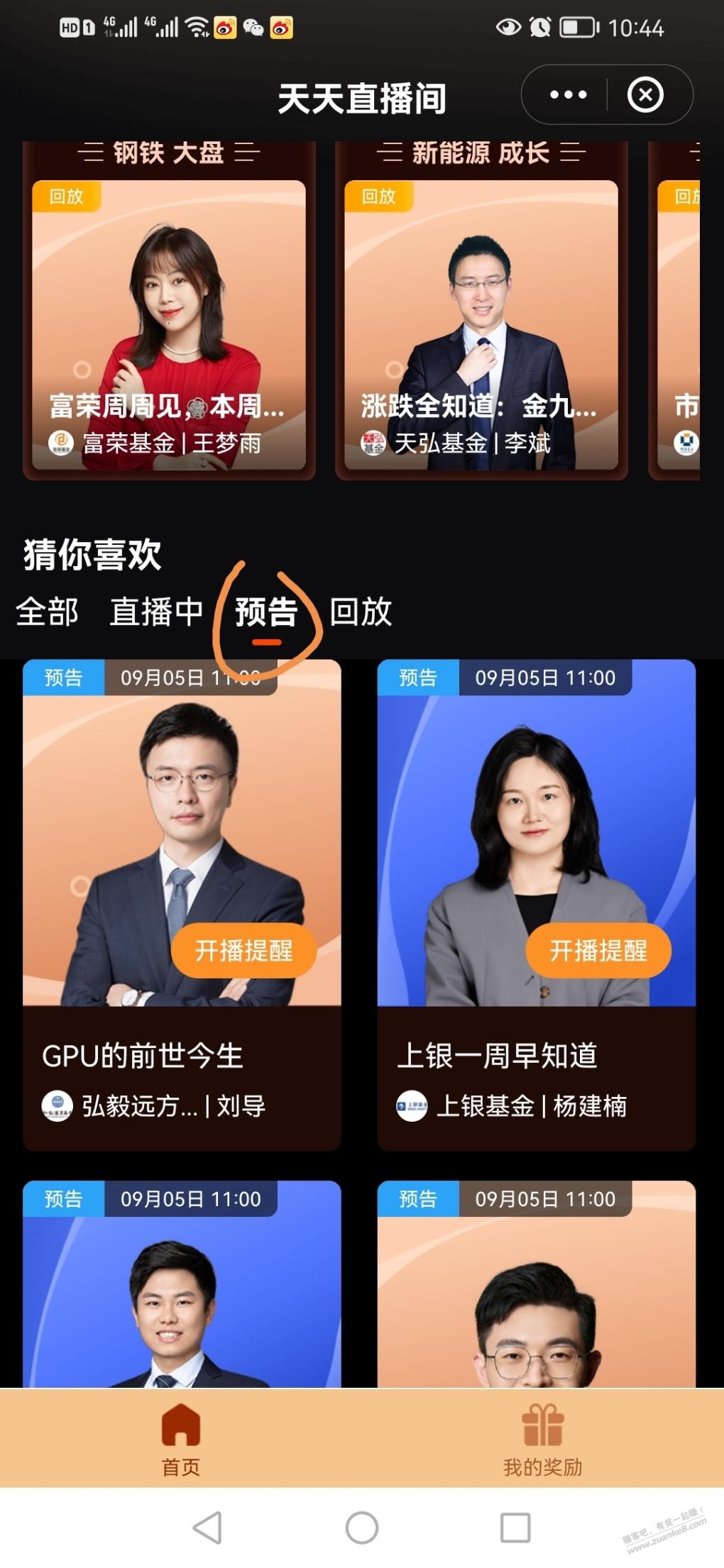Open 天弘基金 李斌 replay card

pos(481,326)
